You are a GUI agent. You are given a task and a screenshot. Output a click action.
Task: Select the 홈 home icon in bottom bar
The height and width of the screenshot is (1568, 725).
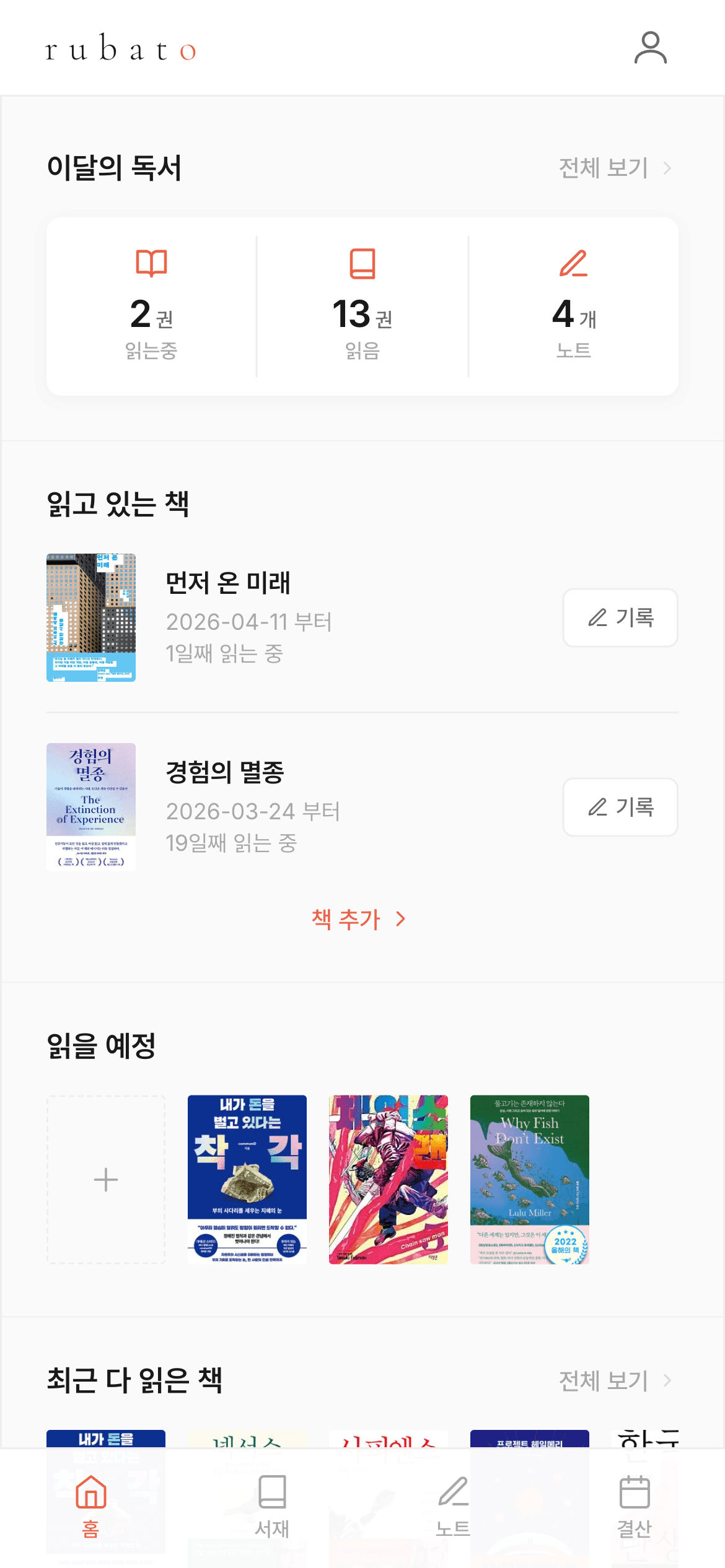click(90, 1492)
